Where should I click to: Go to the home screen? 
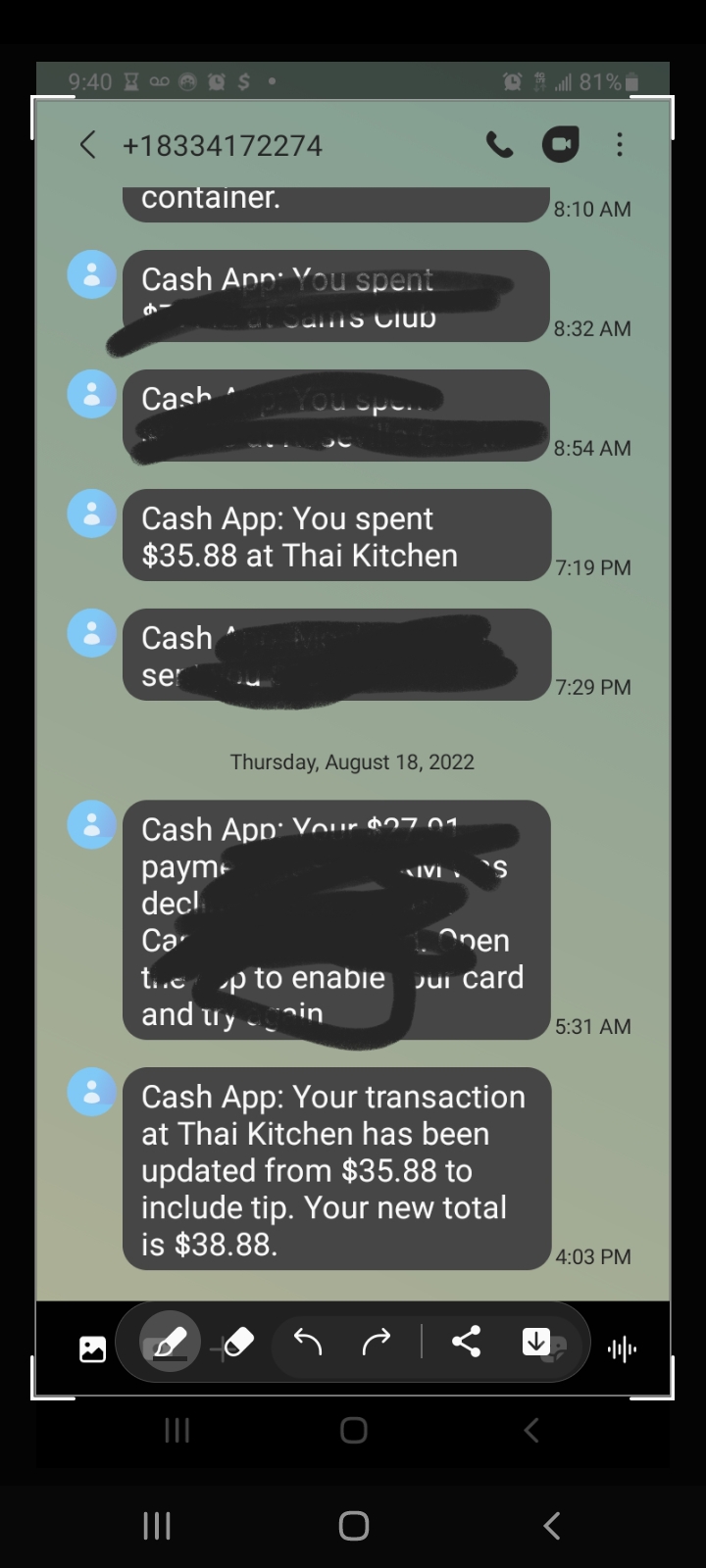tap(353, 1525)
